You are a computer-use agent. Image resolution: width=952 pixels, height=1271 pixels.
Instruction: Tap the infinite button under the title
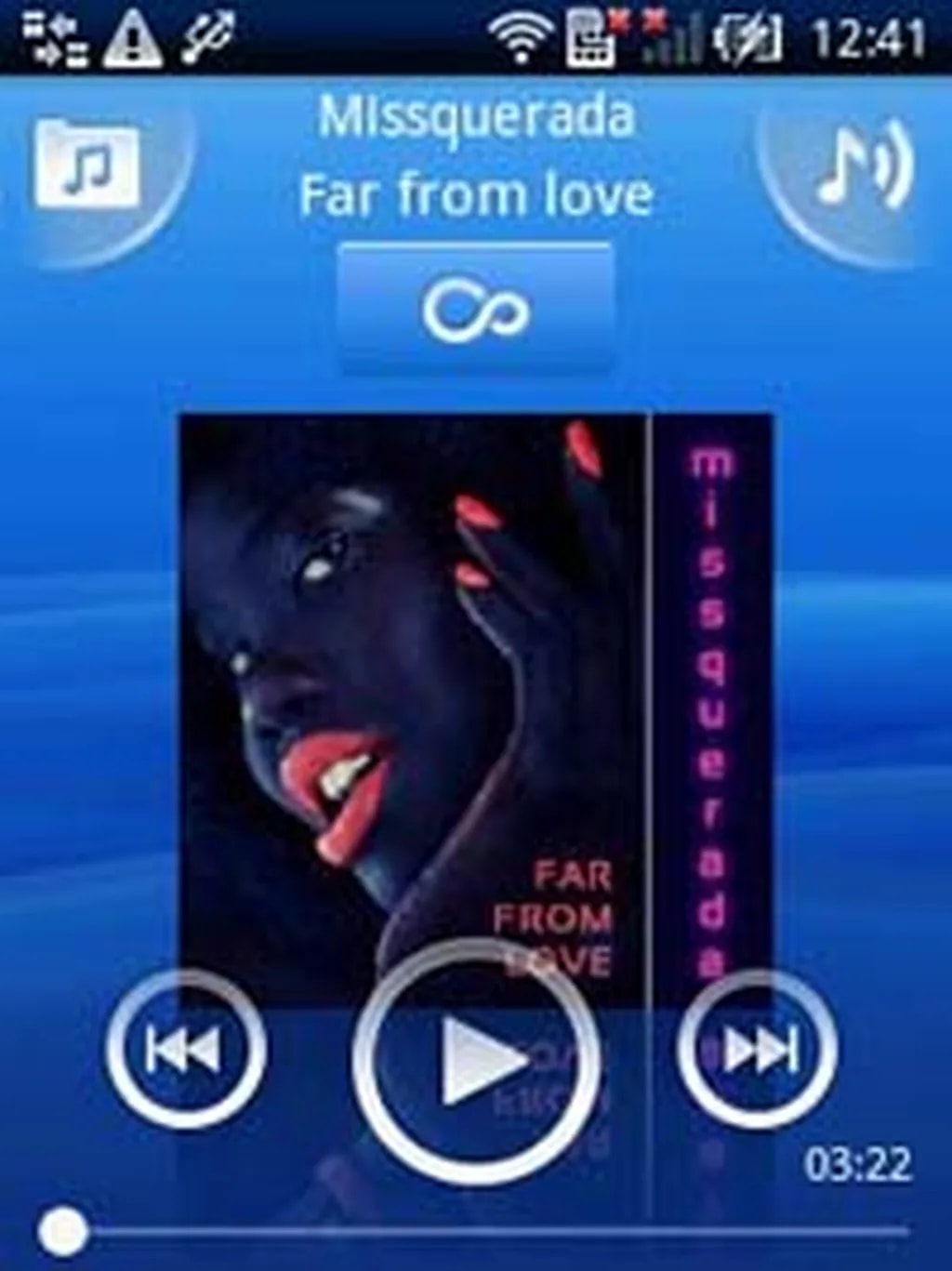tap(475, 309)
